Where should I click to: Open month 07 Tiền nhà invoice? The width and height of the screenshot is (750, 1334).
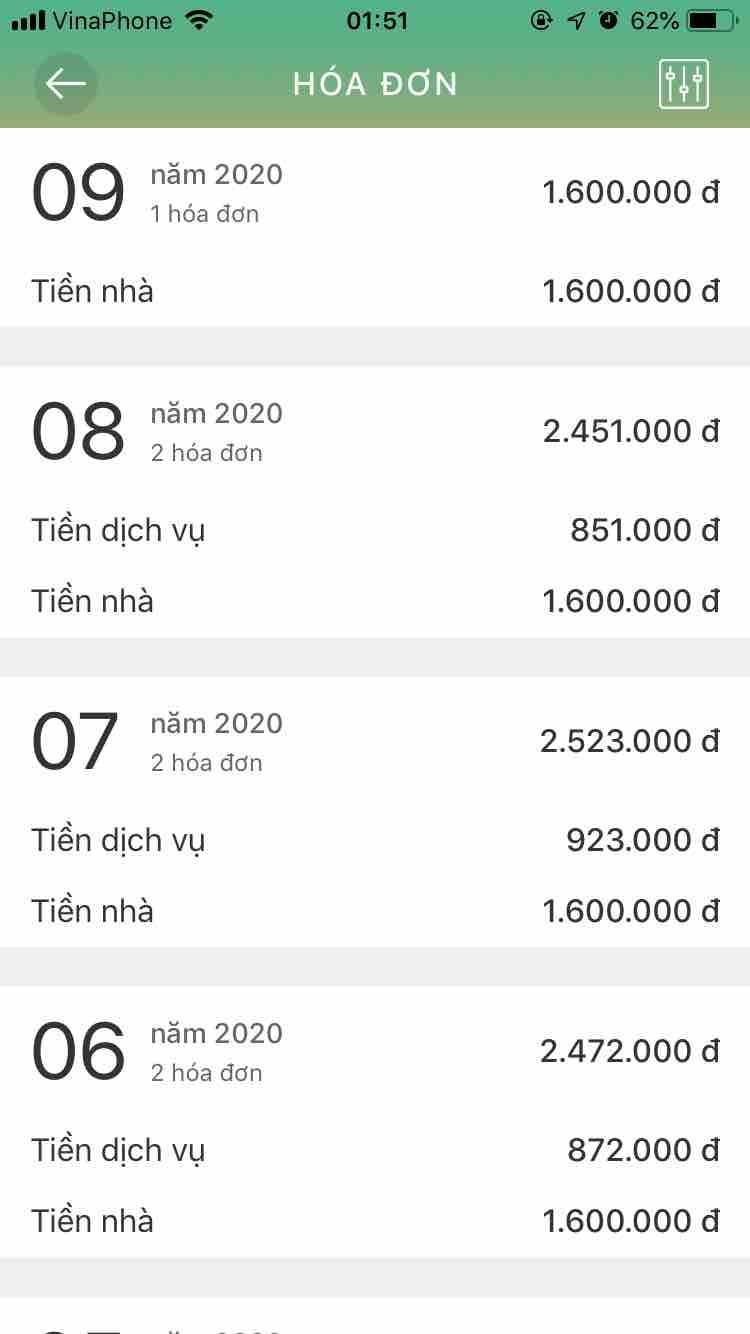pos(375,911)
